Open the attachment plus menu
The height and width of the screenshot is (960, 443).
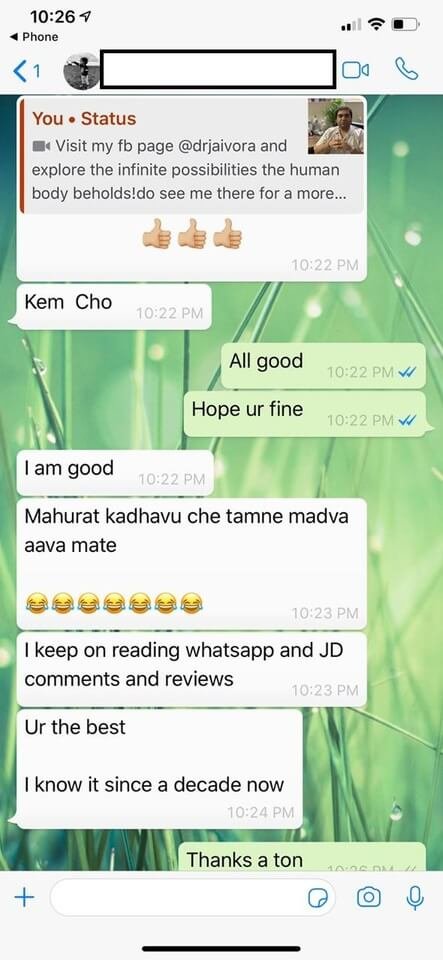(x=24, y=898)
